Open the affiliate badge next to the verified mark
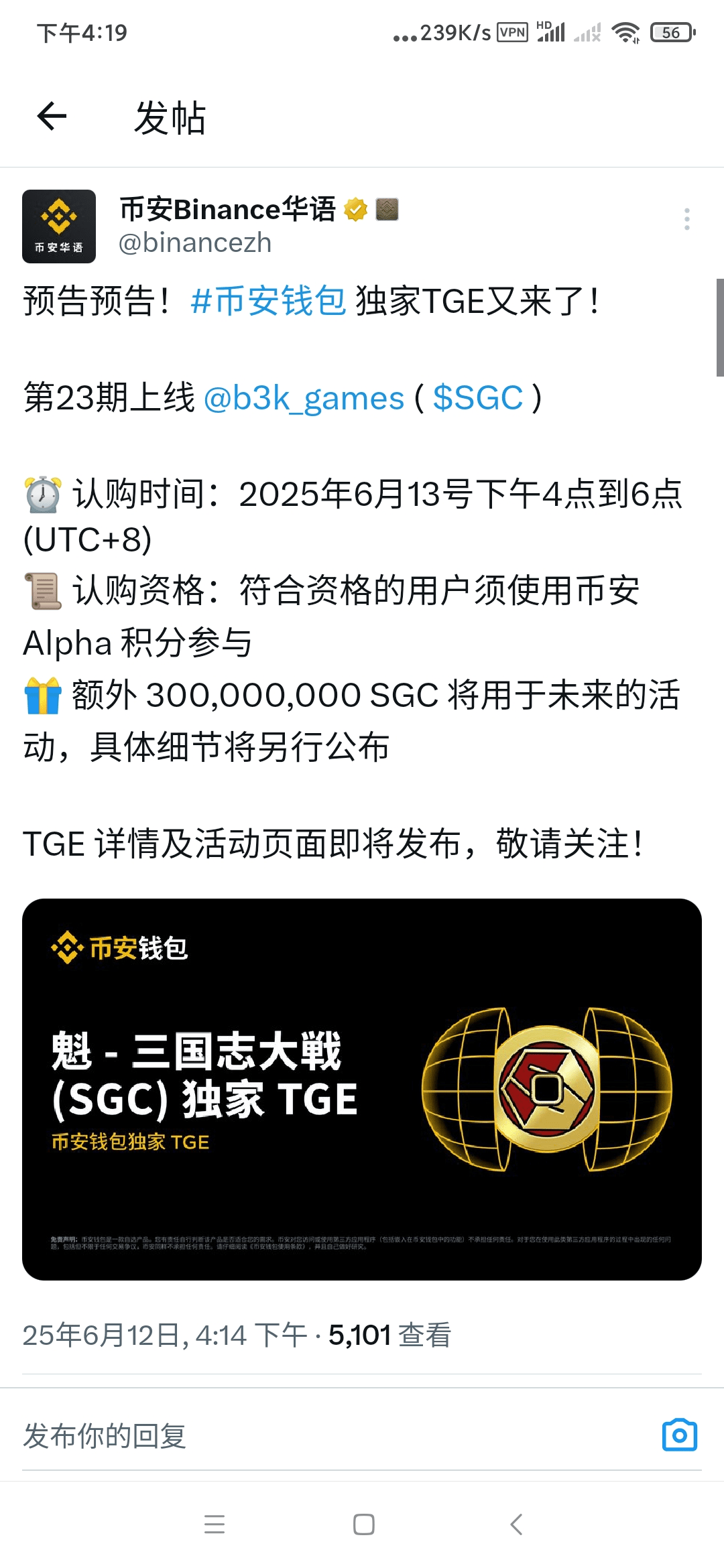 pyautogui.click(x=387, y=210)
